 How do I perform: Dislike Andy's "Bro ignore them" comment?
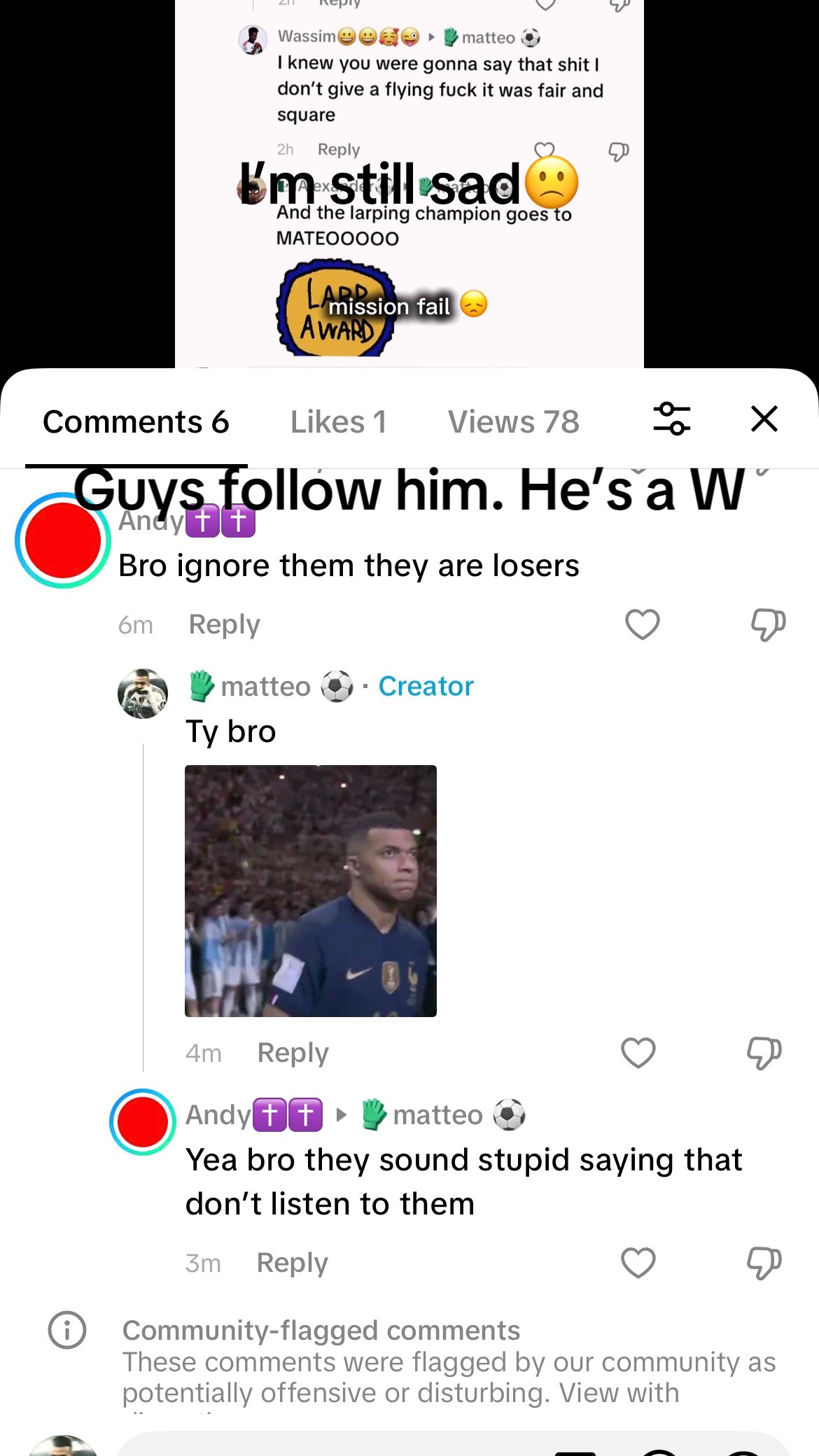tap(768, 624)
